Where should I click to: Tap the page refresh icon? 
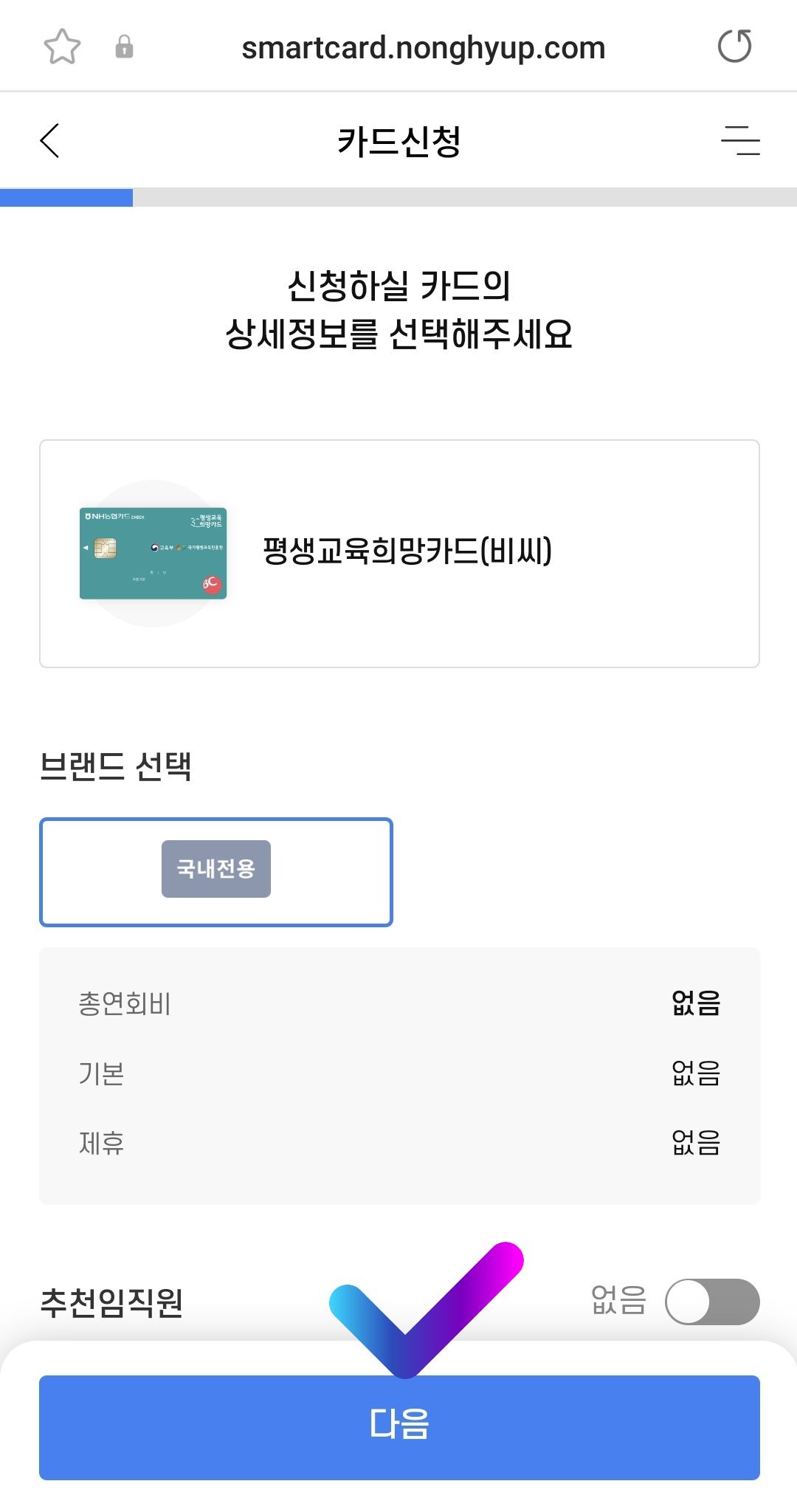(735, 46)
